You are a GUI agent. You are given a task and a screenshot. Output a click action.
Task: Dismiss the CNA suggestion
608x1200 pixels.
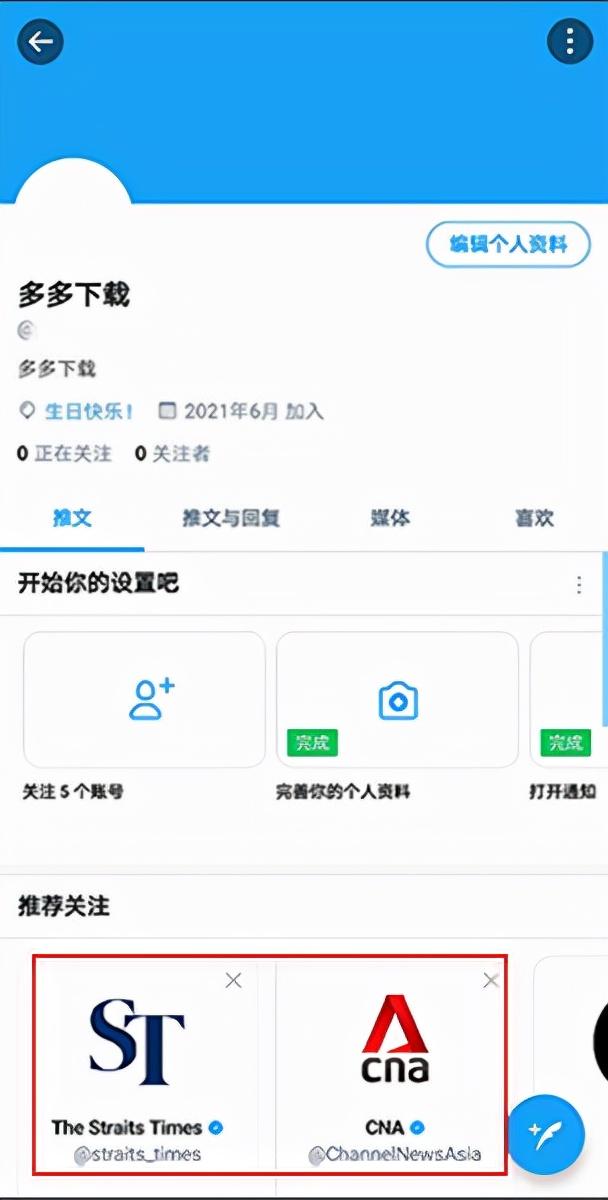pyautogui.click(x=490, y=981)
